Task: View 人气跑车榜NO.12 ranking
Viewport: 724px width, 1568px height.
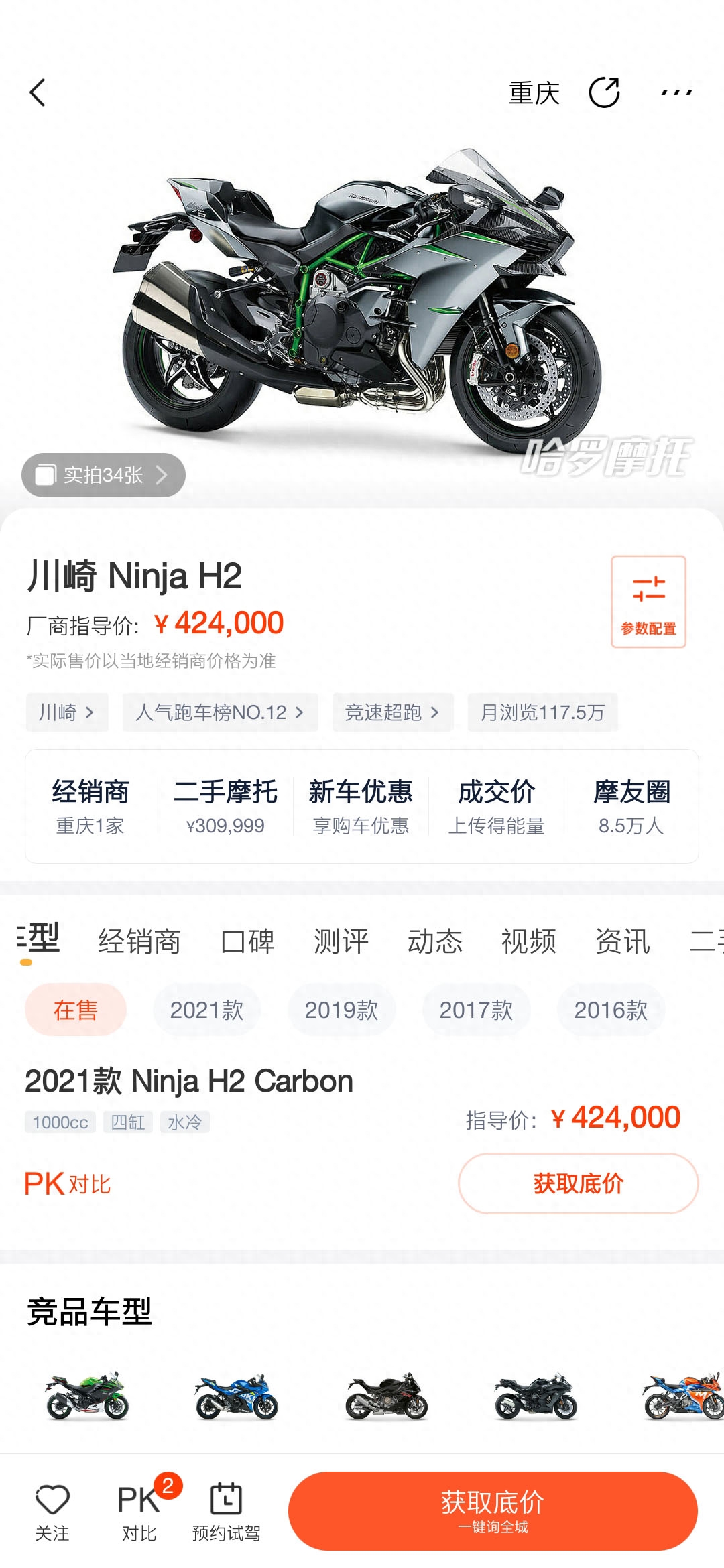Action: [x=220, y=712]
